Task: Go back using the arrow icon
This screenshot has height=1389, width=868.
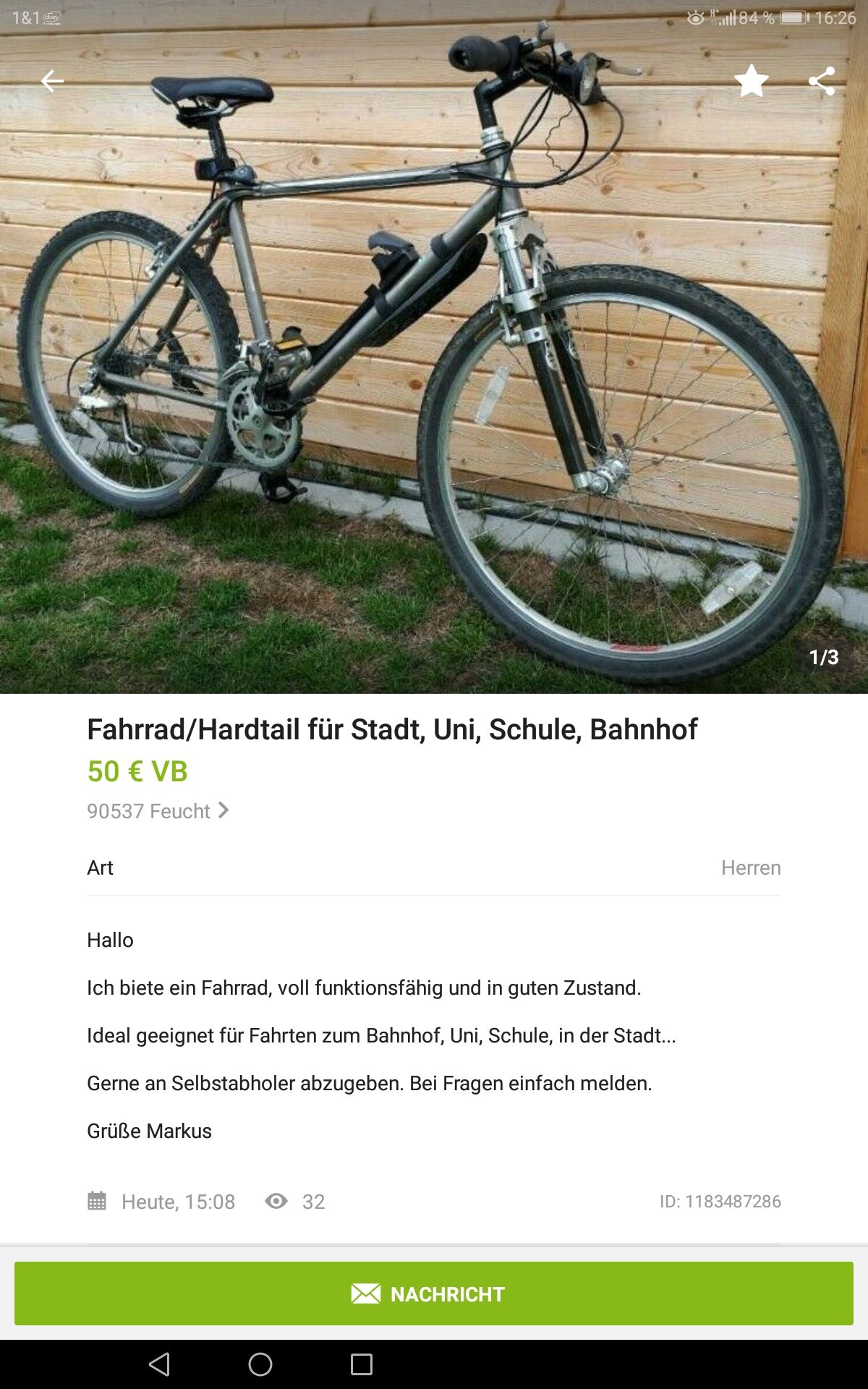Action: (x=52, y=81)
